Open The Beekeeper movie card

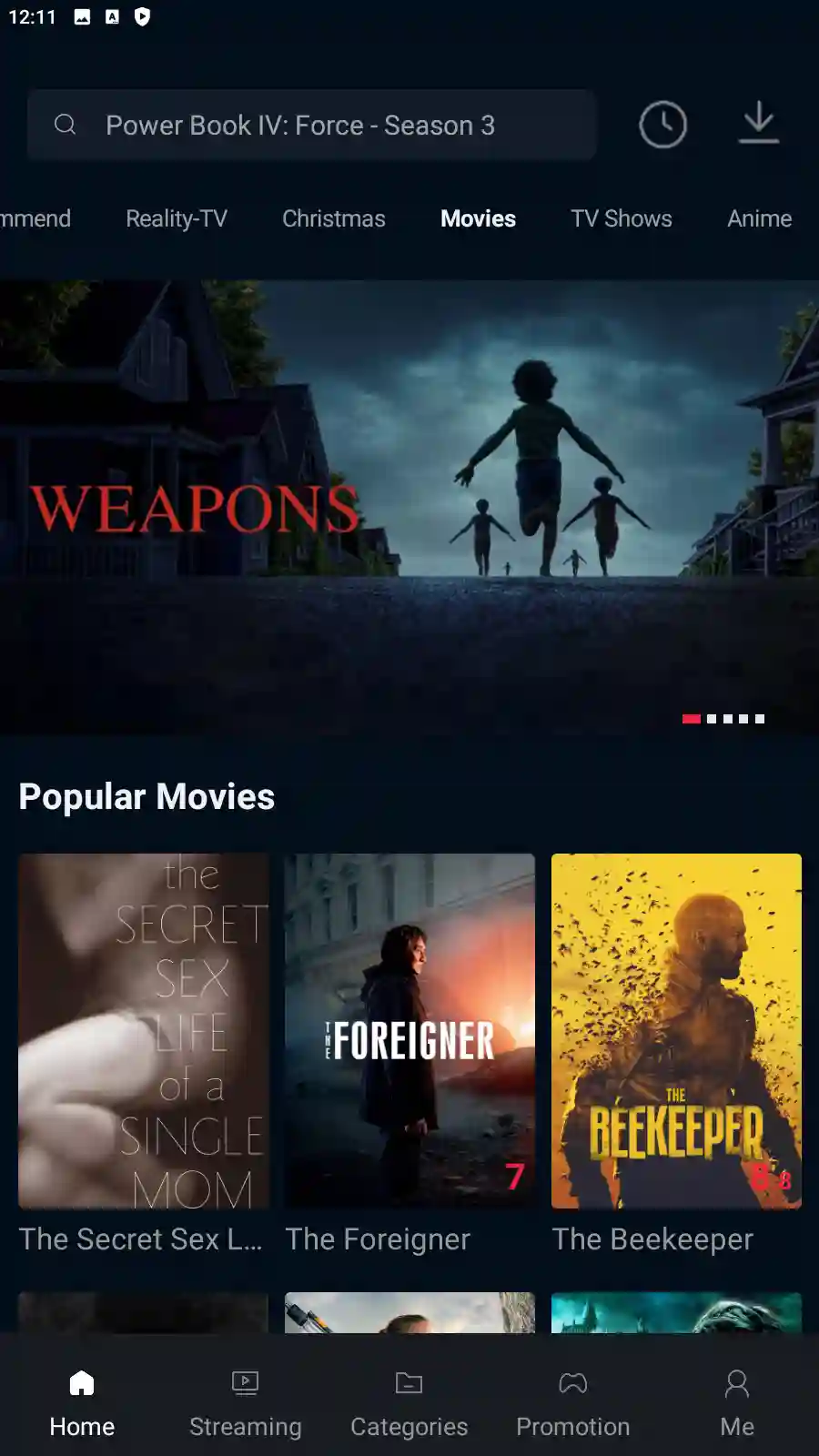[676, 1031]
